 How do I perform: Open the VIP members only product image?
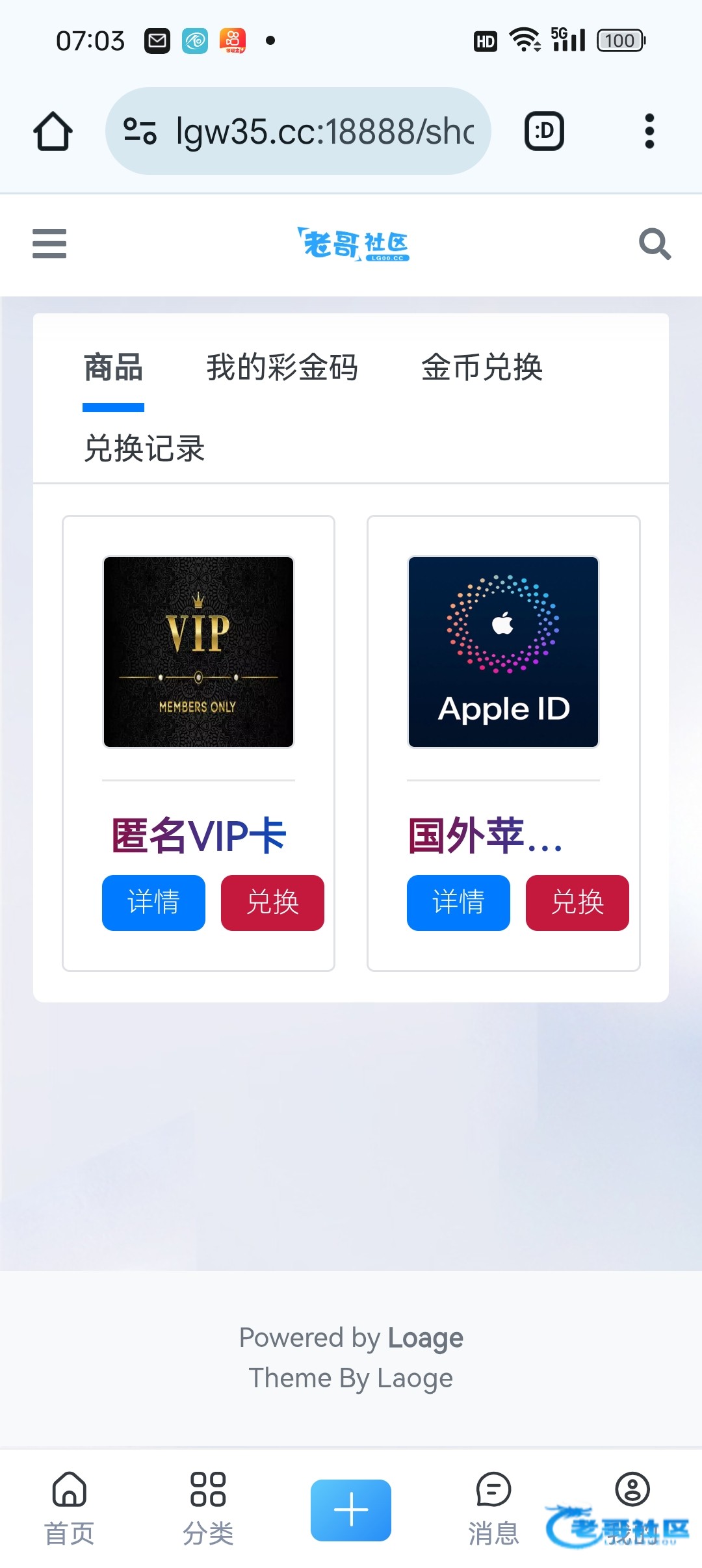coord(198,652)
